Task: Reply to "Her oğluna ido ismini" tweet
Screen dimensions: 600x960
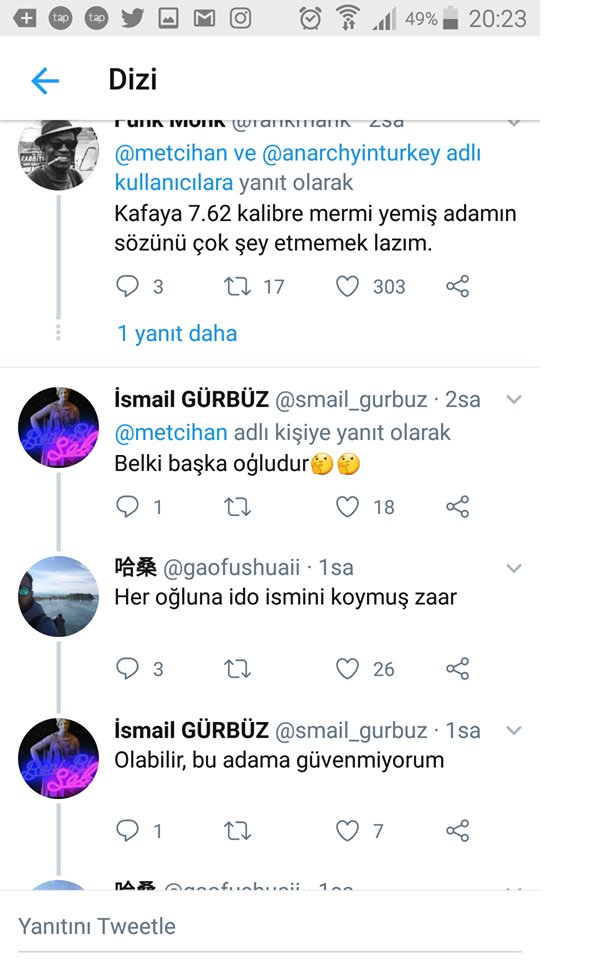Action: pyautogui.click(x=128, y=669)
